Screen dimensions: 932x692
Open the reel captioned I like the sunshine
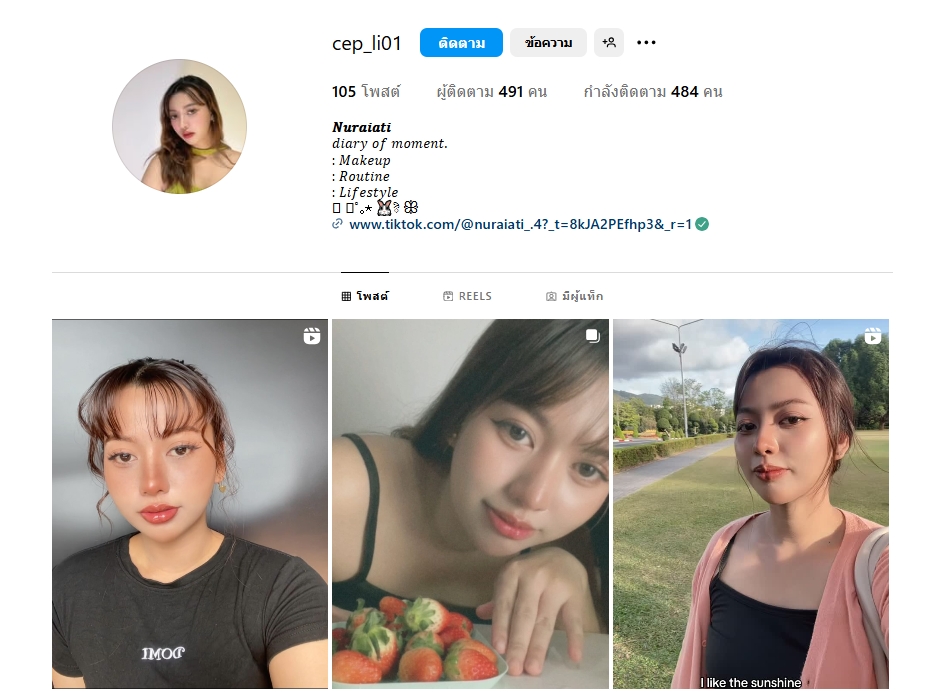(x=751, y=504)
